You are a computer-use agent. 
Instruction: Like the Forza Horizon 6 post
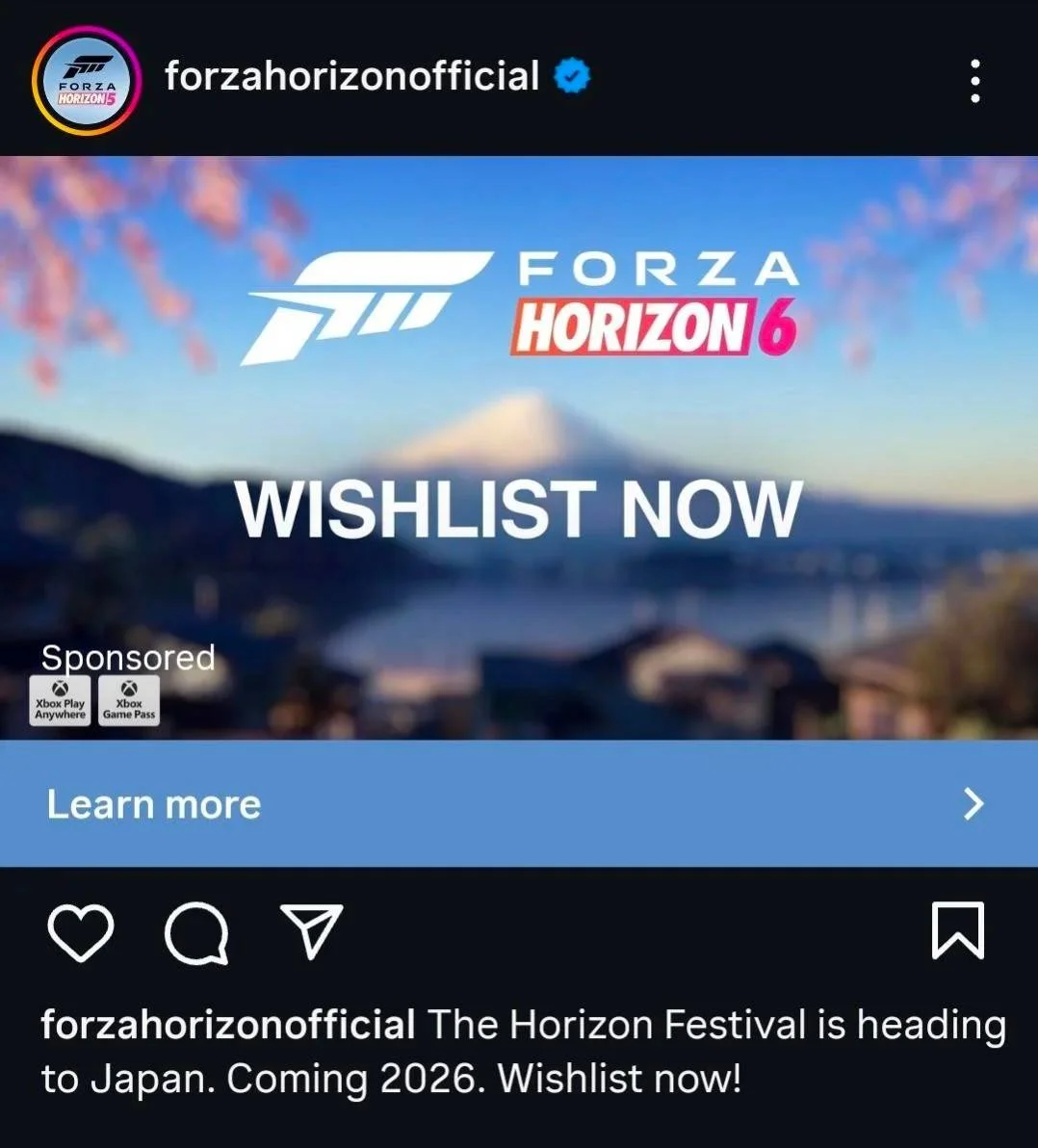click(x=81, y=932)
